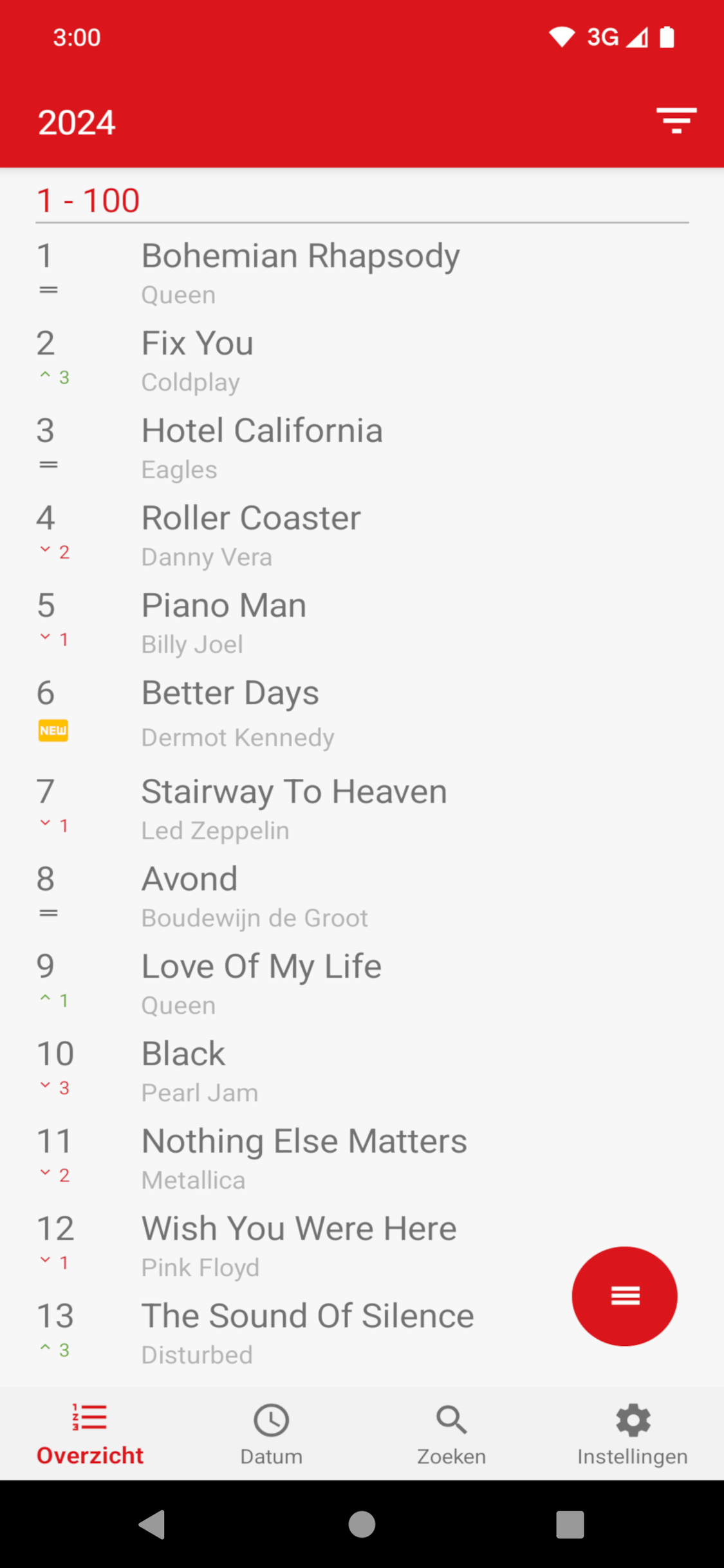Go back using the system back button
The image size is (724, 1568).
click(x=153, y=1524)
